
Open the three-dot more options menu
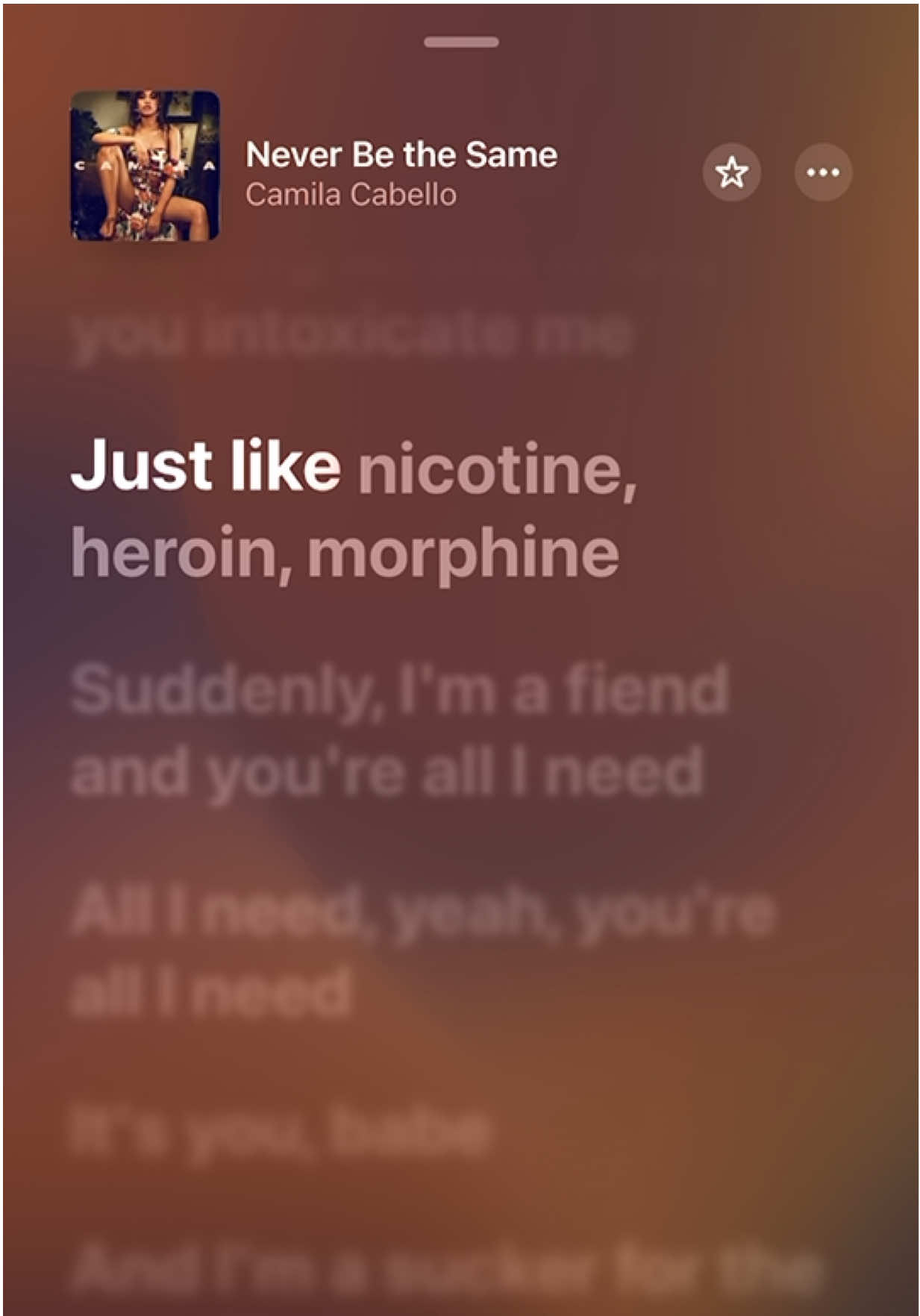822,172
